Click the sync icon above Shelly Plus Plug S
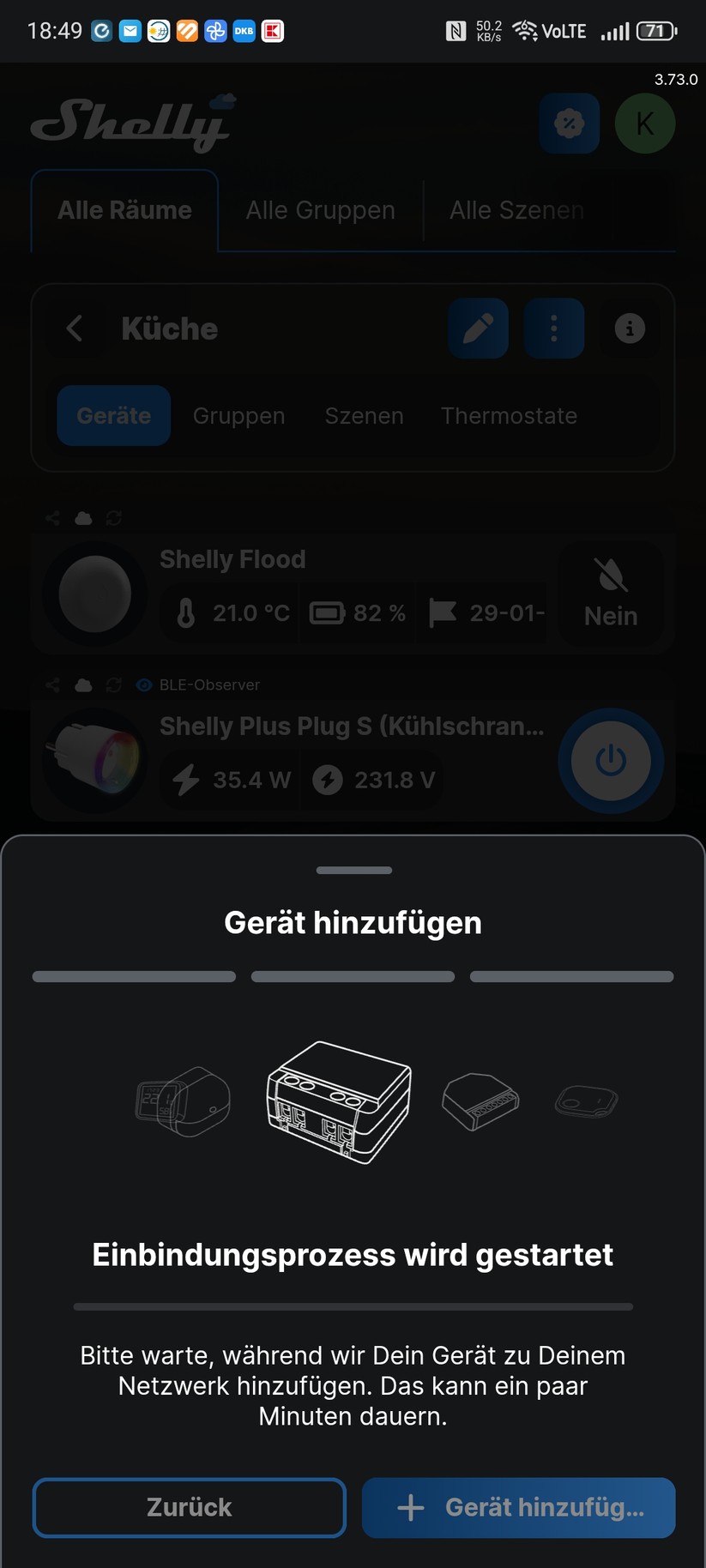Viewport: 706px width, 1568px height. pos(113,684)
